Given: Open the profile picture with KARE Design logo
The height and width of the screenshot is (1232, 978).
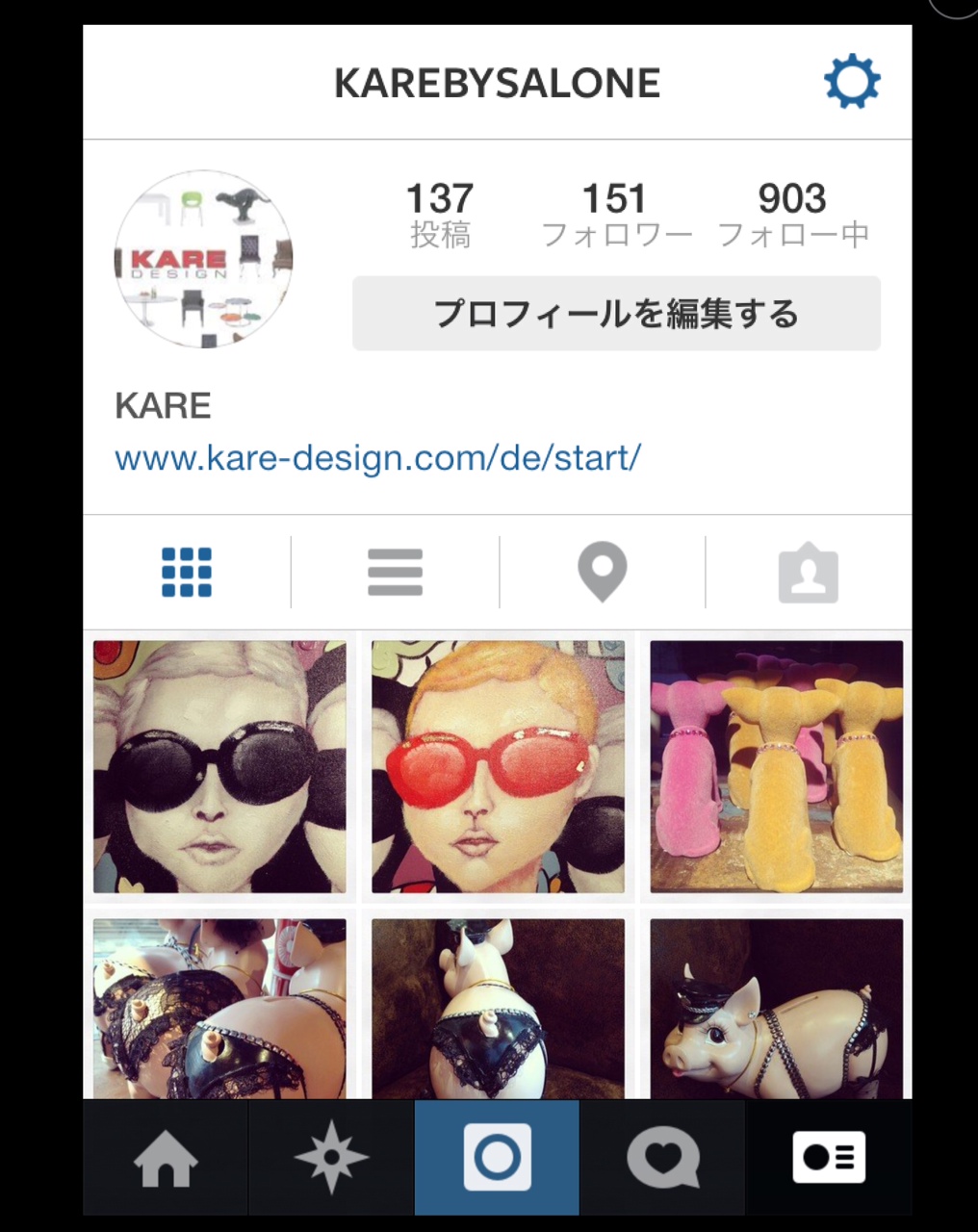Looking at the screenshot, I should pyautogui.click(x=203, y=259).
